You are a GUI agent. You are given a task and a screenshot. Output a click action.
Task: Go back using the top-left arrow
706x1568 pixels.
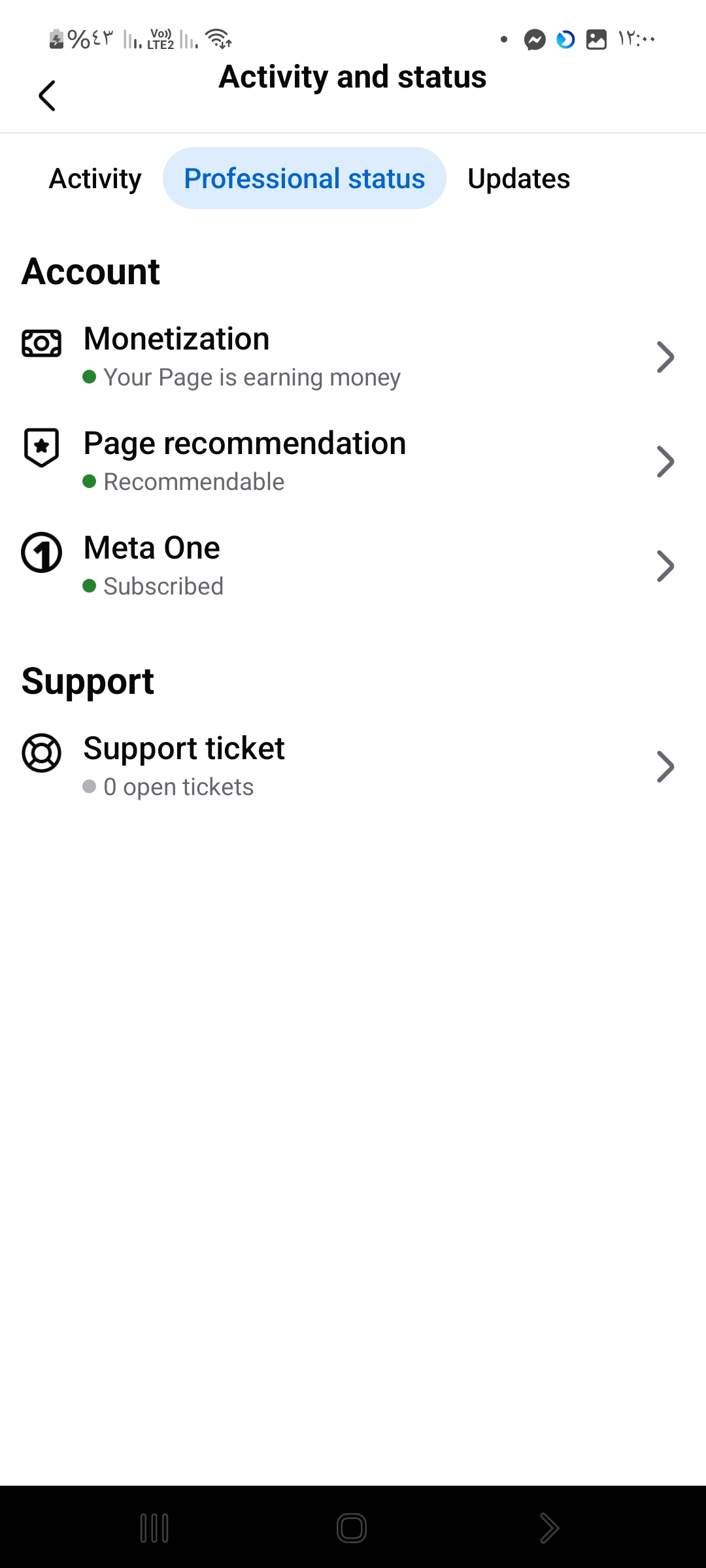47,96
